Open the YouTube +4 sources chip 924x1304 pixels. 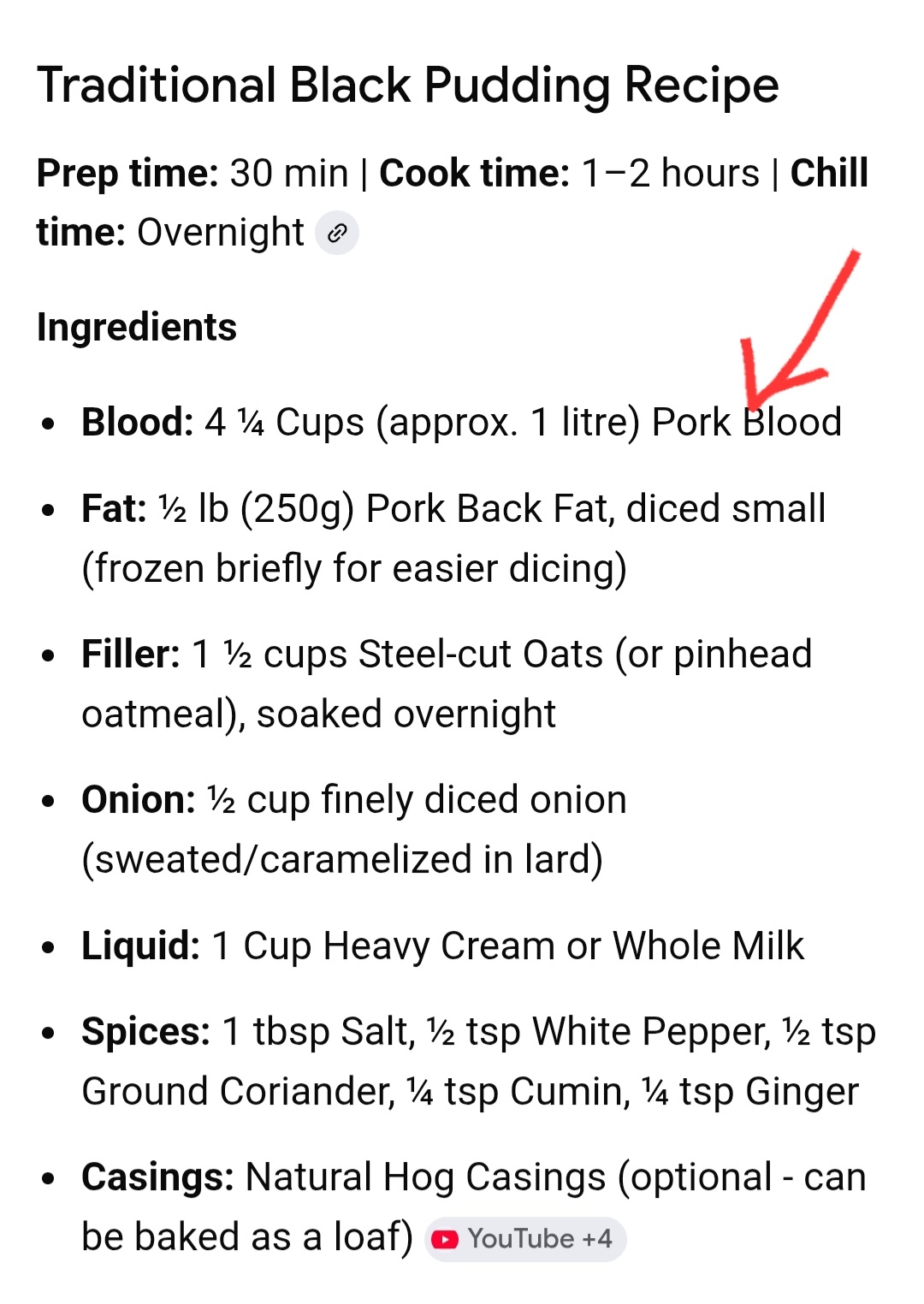[x=525, y=1238]
